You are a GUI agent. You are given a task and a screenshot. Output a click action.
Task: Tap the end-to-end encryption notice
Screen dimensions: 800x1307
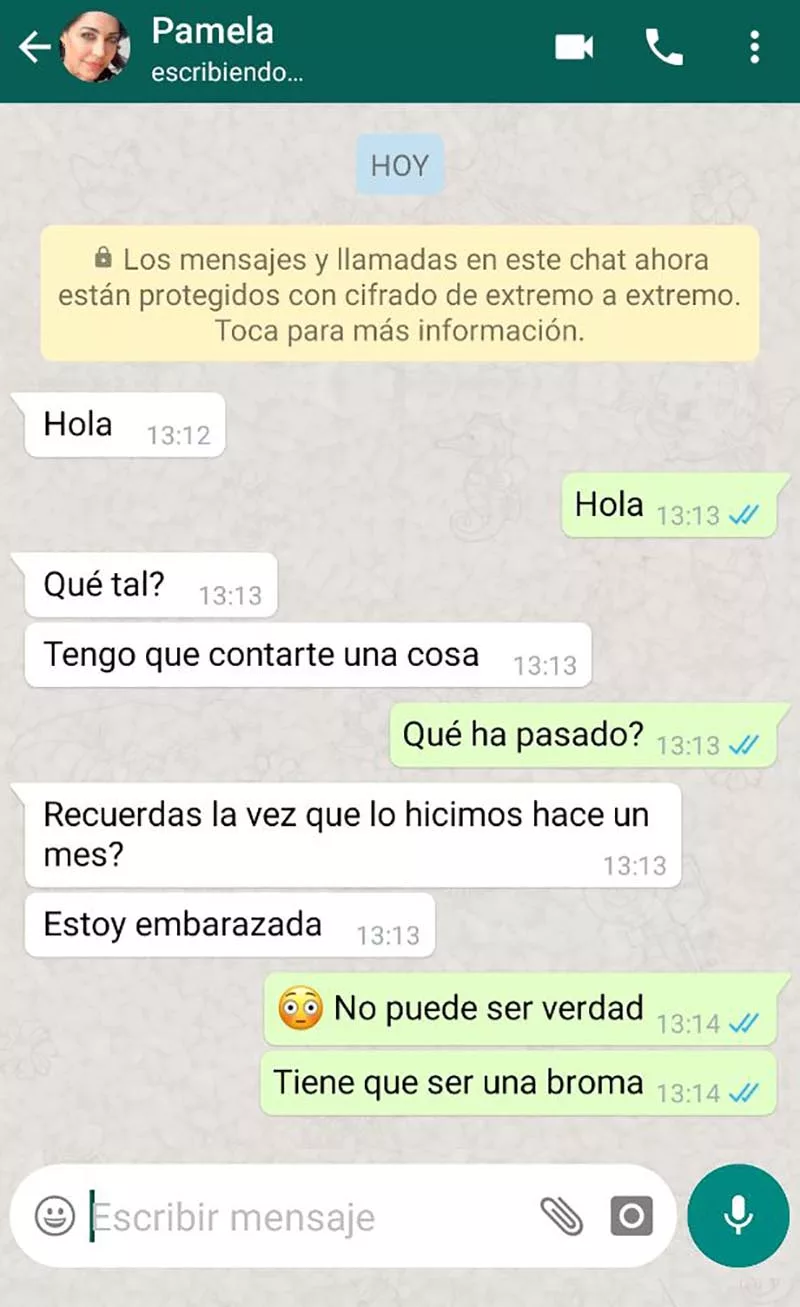[x=400, y=293]
